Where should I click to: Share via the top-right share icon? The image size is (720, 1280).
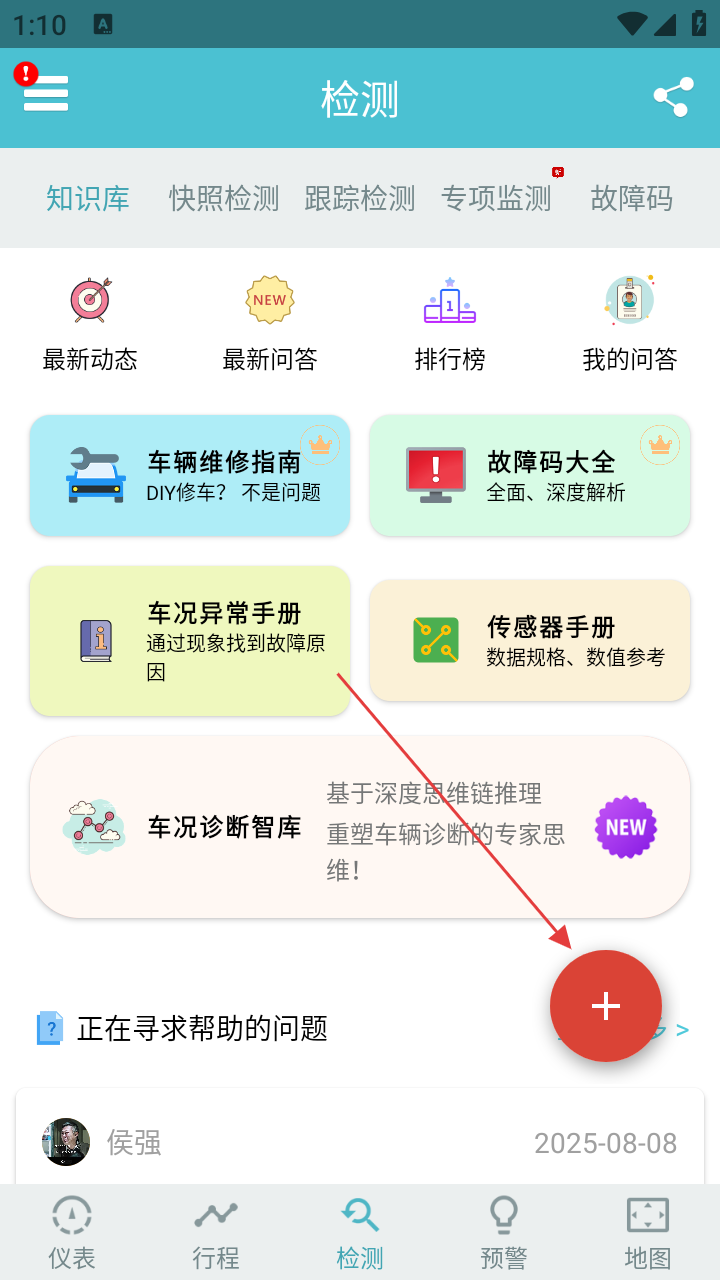point(673,97)
